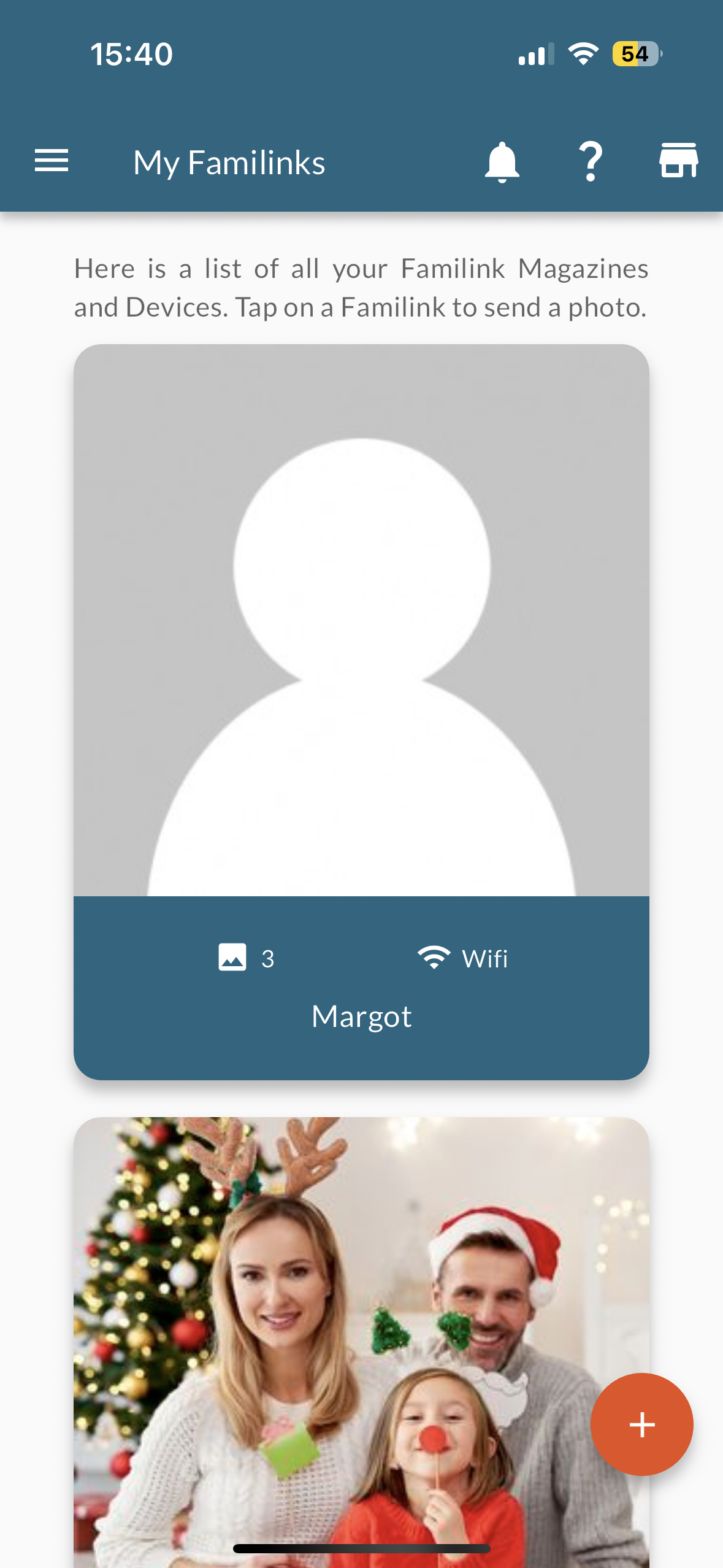Open the Christmas family photo Familink card
The width and height of the screenshot is (723, 1568).
343,1319
